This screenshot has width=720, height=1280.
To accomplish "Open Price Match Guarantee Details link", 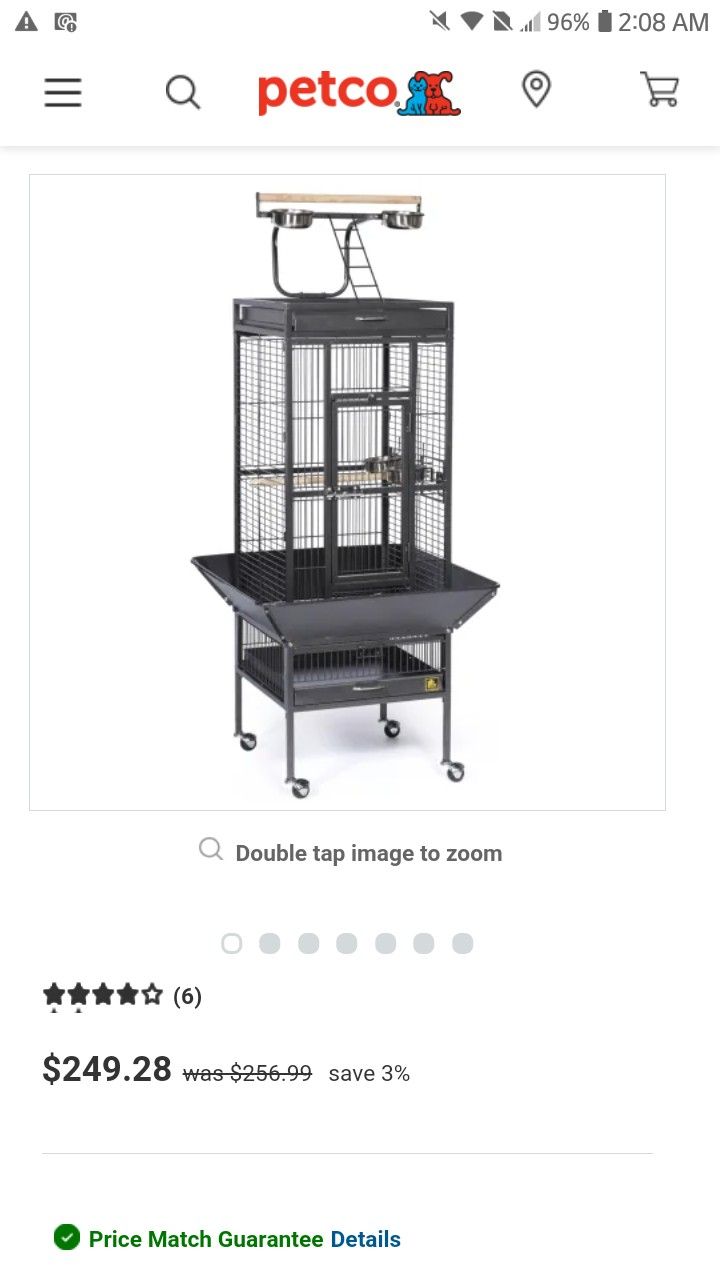I will coord(365,1239).
